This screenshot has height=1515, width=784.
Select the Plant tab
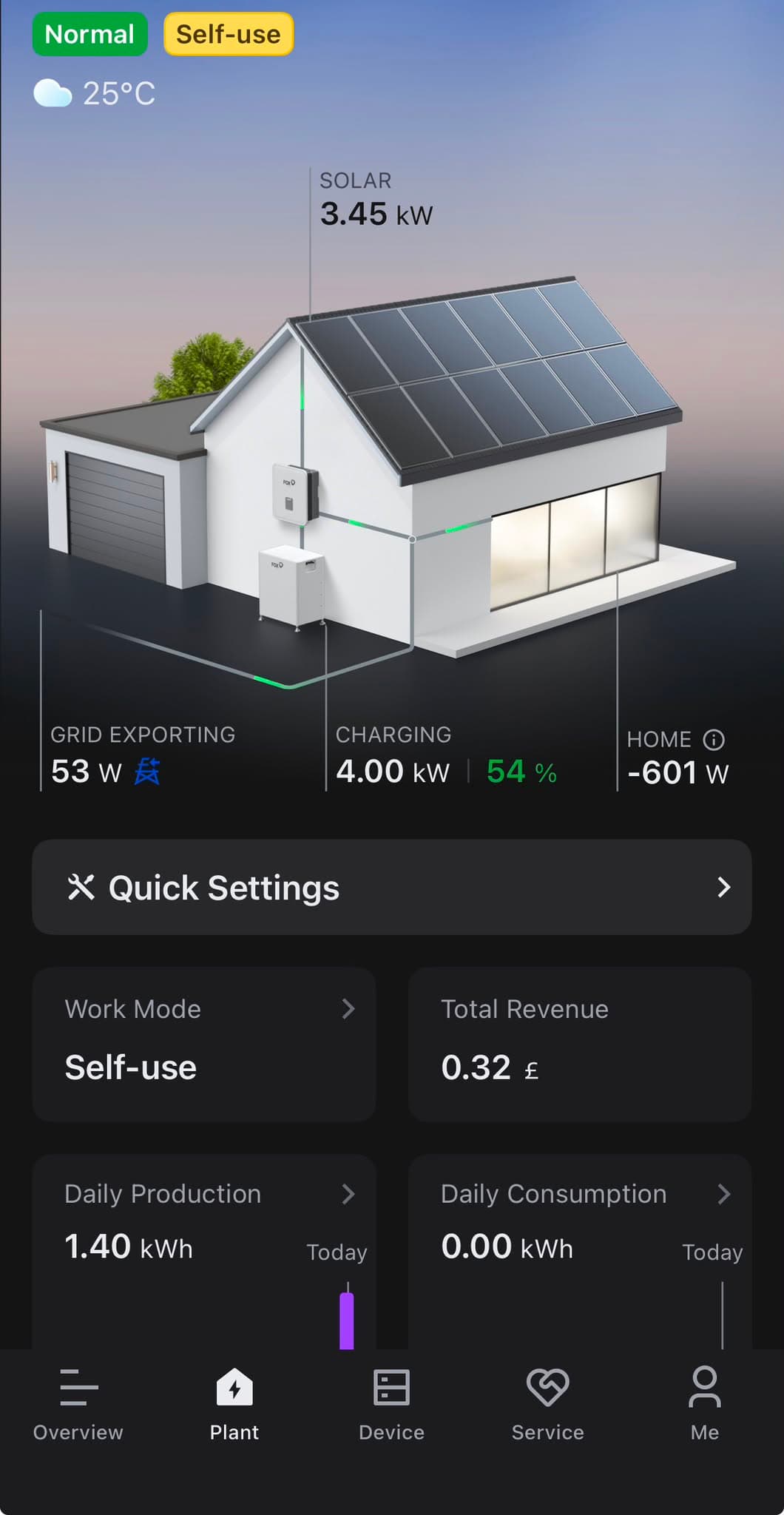pyautogui.click(x=234, y=1404)
